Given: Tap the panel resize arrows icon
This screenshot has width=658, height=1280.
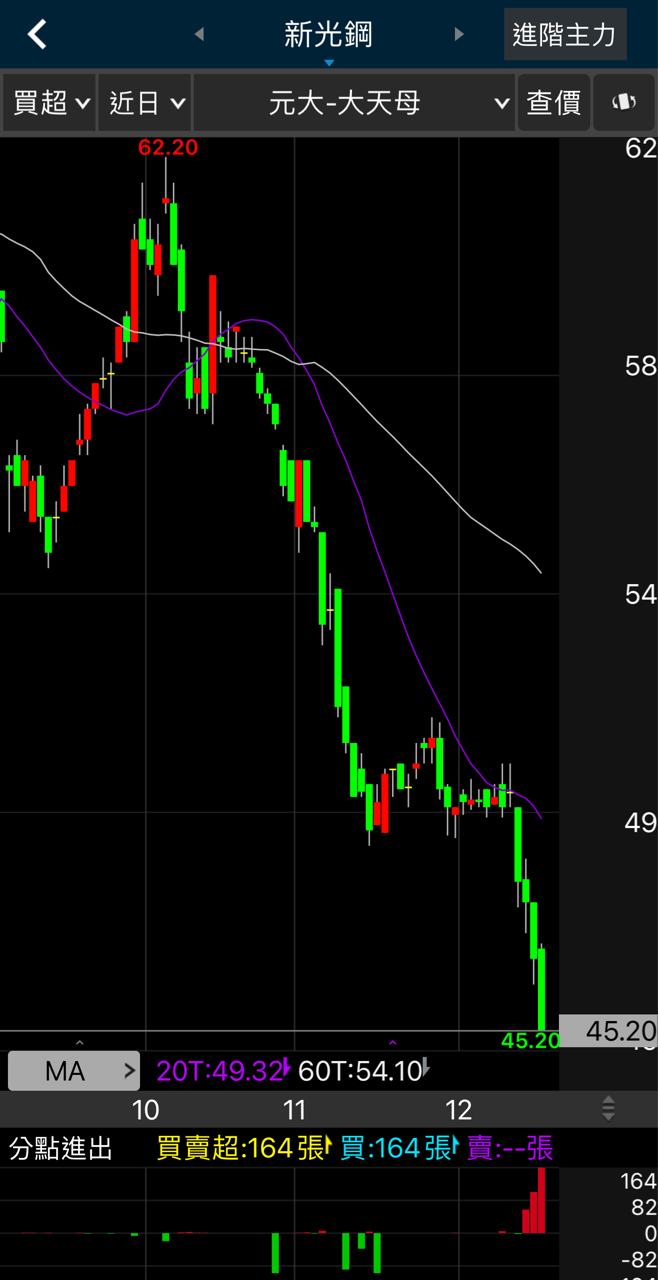Looking at the screenshot, I should (x=608, y=1108).
